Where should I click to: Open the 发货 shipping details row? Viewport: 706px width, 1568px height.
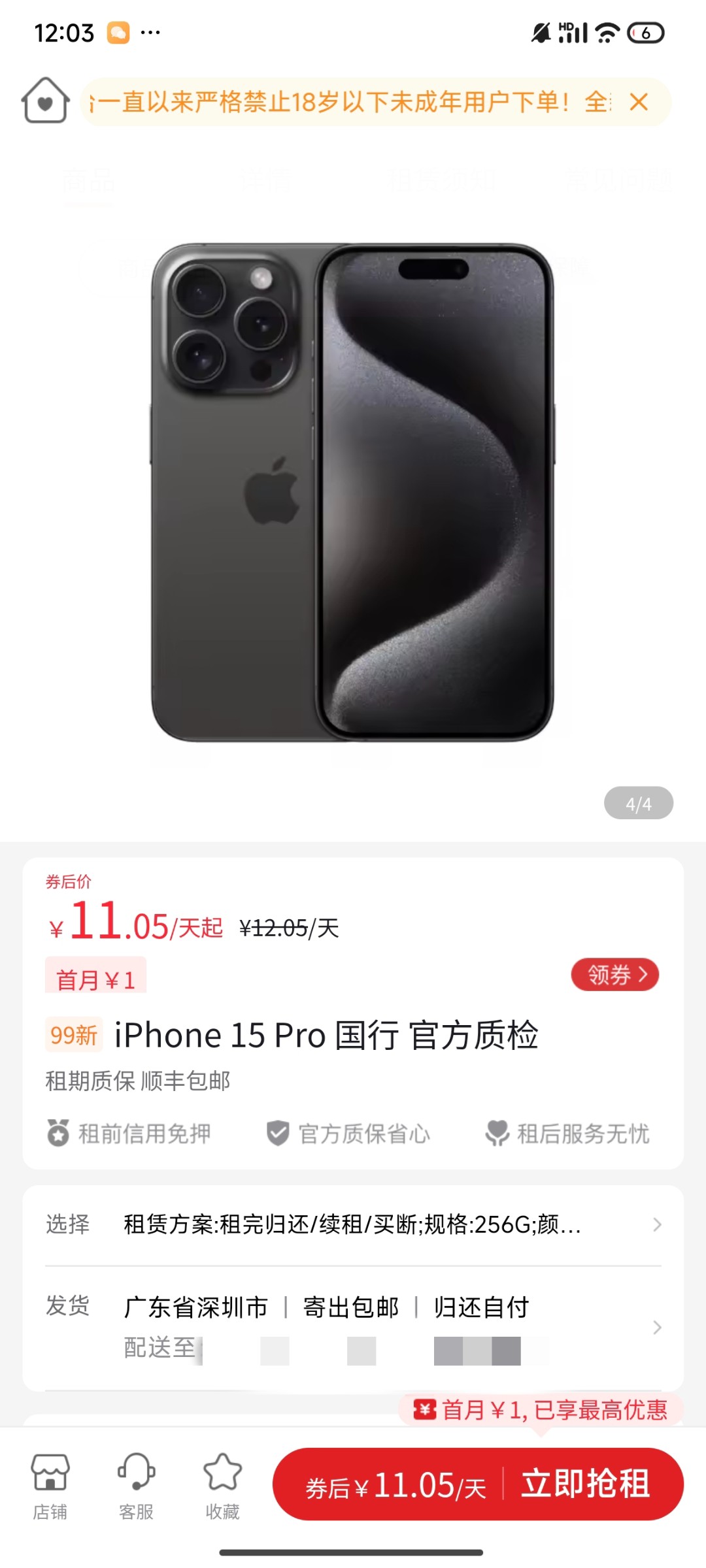coord(353,1326)
